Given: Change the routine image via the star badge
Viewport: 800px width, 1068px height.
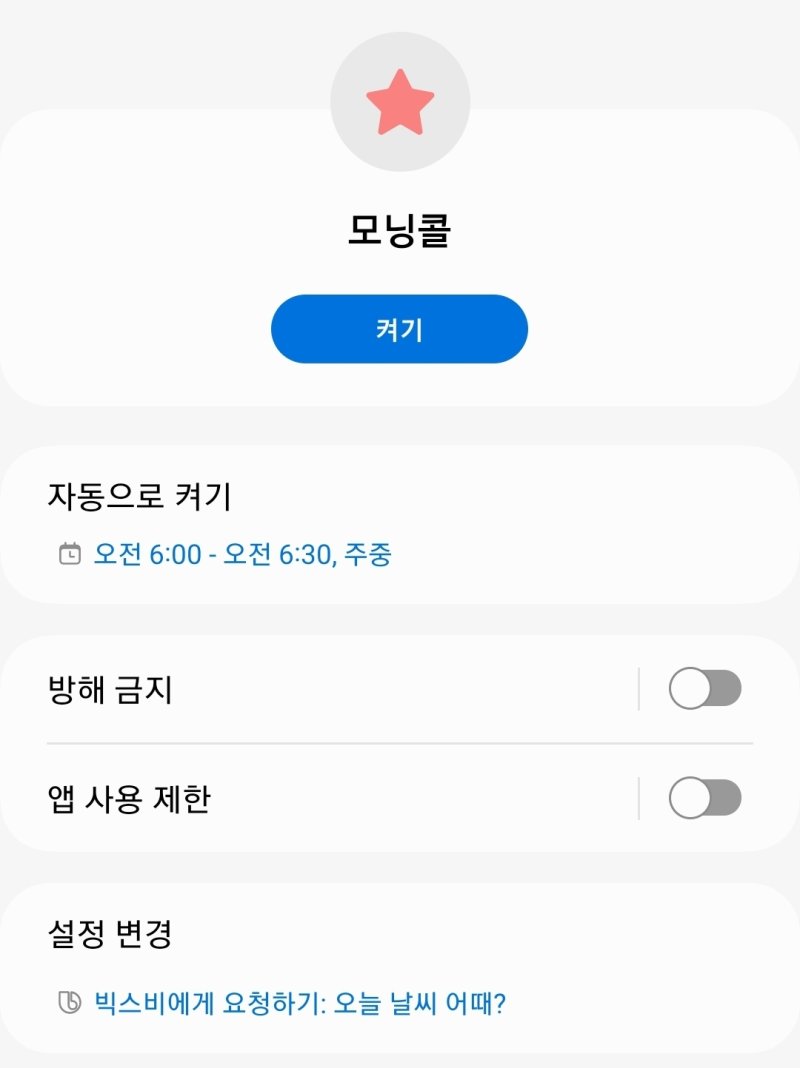Looking at the screenshot, I should 400,100.
